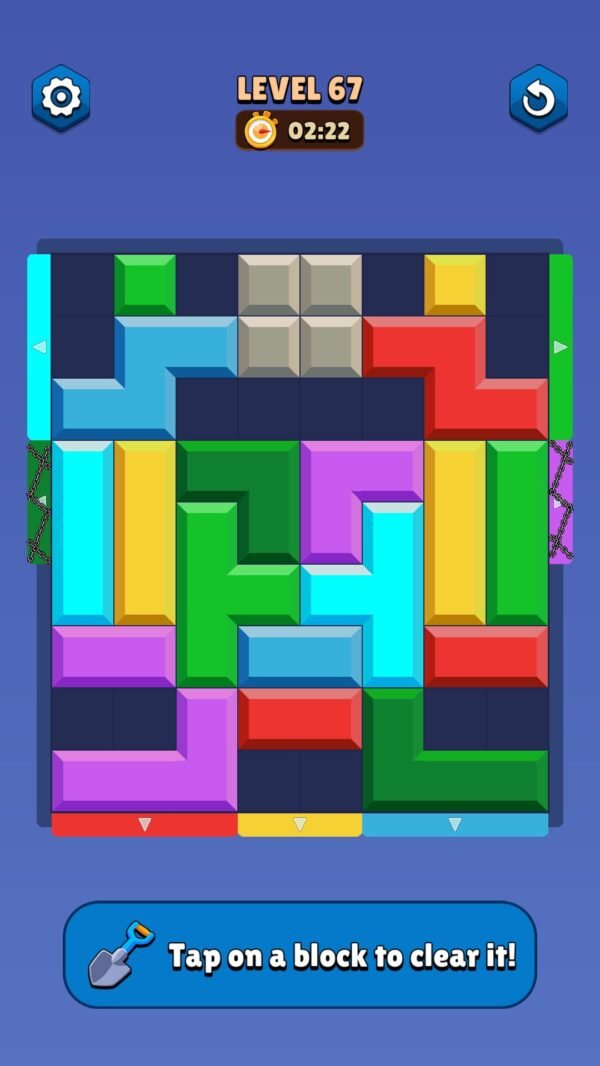Open the settings gear
This screenshot has width=600, height=1066.
61,98
